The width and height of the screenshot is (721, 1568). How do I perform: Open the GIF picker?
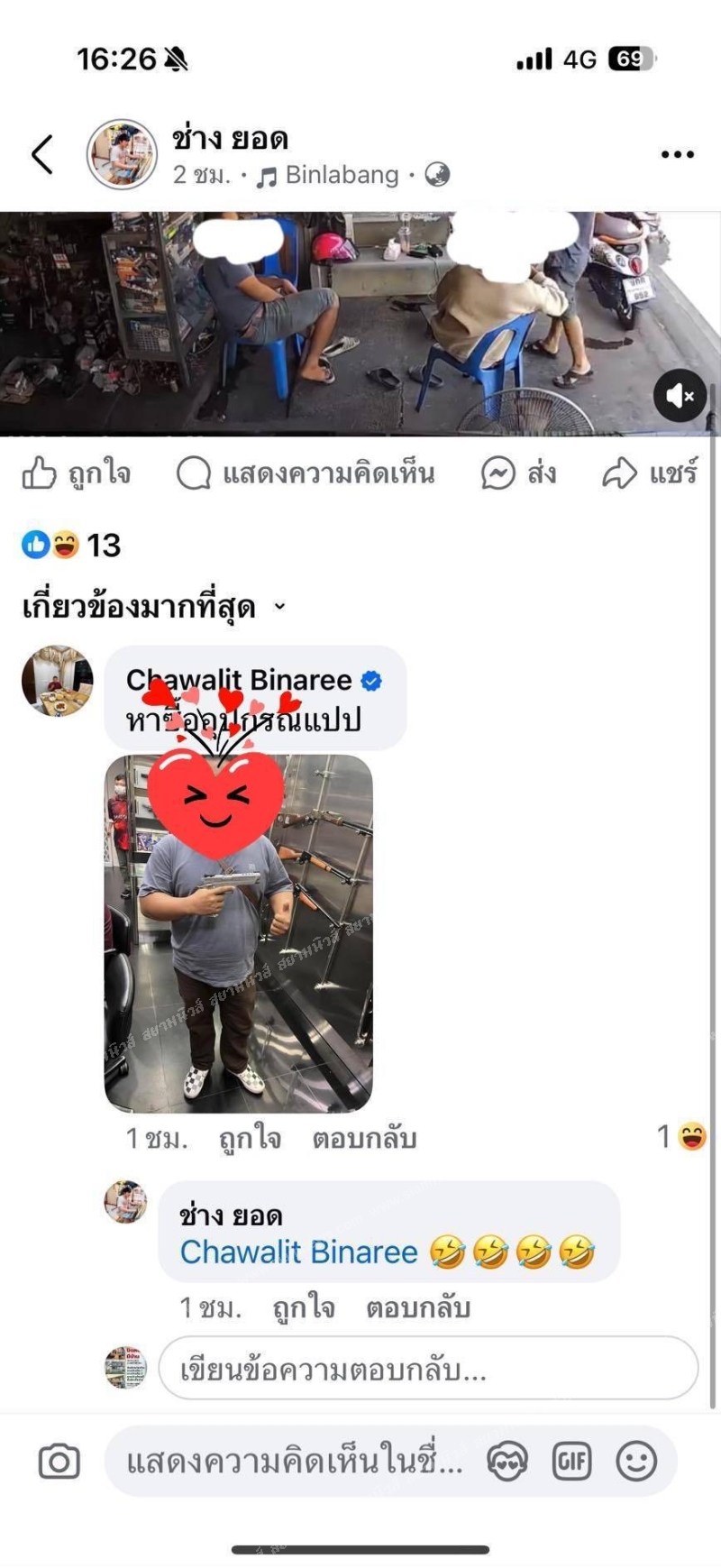[572, 1462]
